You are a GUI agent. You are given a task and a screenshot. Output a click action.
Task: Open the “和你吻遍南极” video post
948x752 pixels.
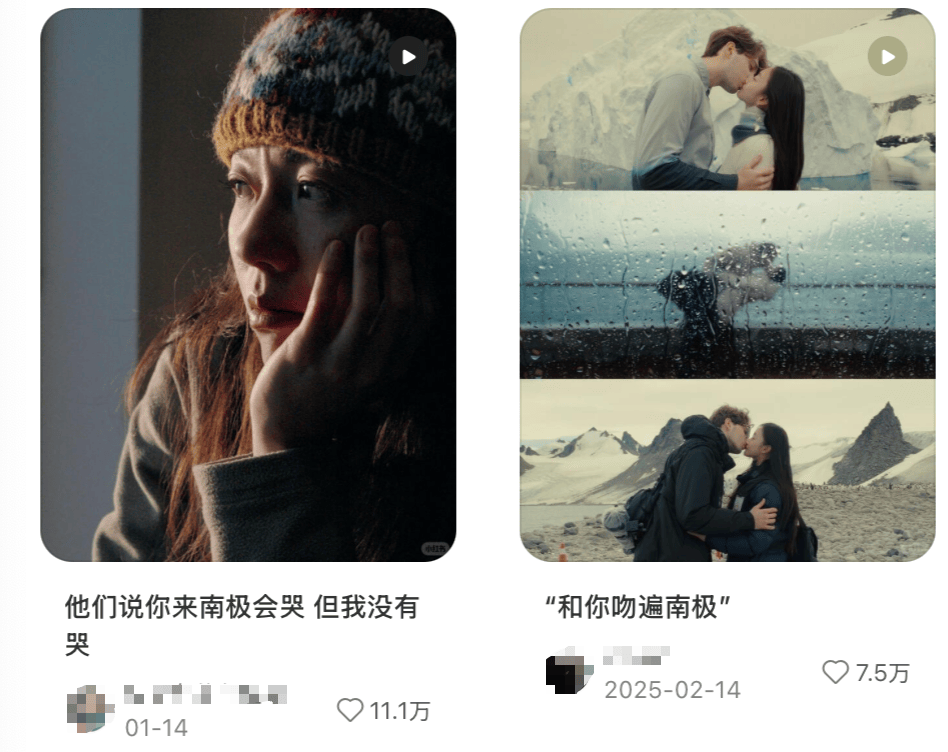pos(727,285)
